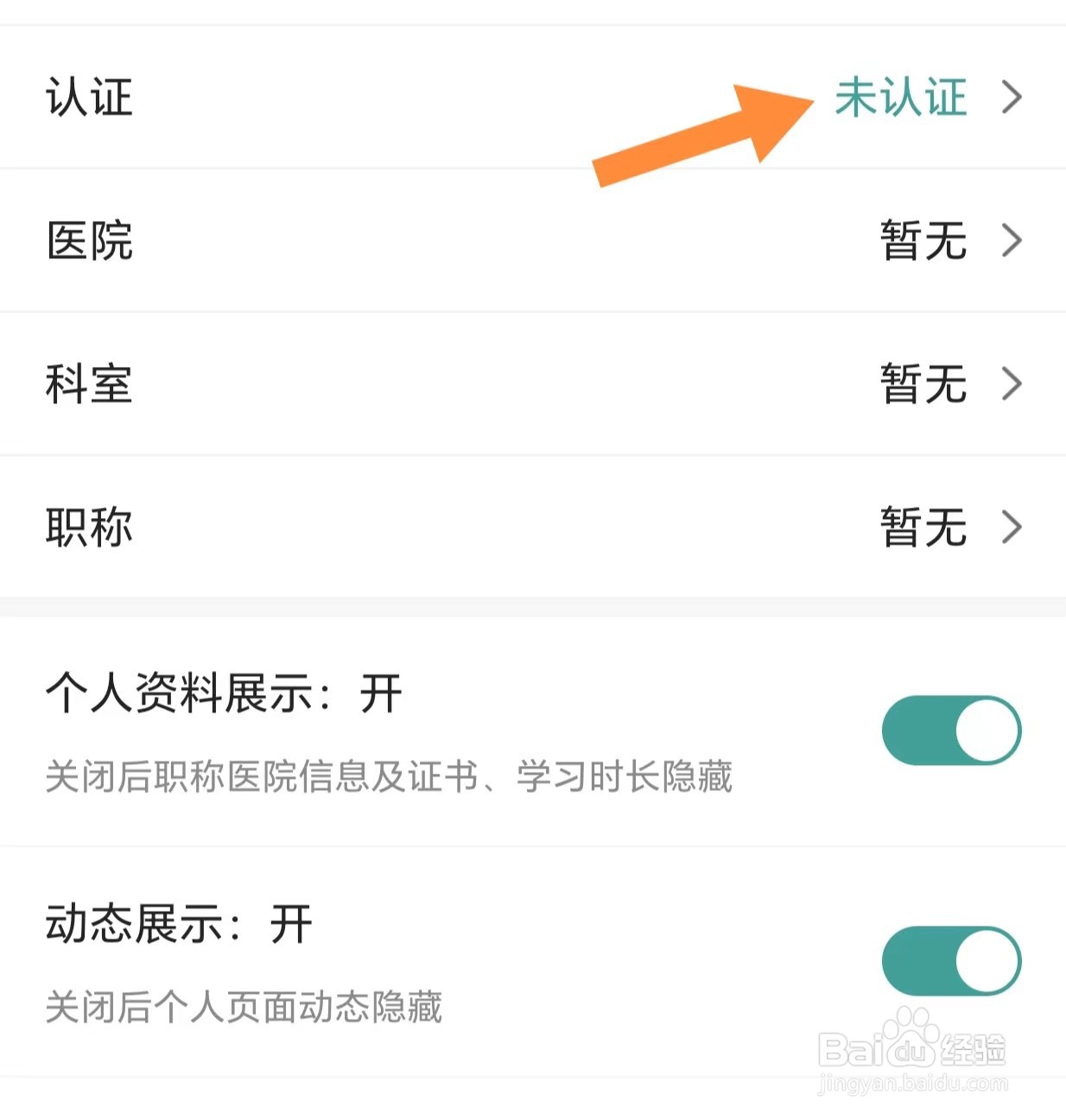Tap the 个人资料展示：开 heading text
The height and width of the screenshot is (1120, 1066).
click(222, 693)
